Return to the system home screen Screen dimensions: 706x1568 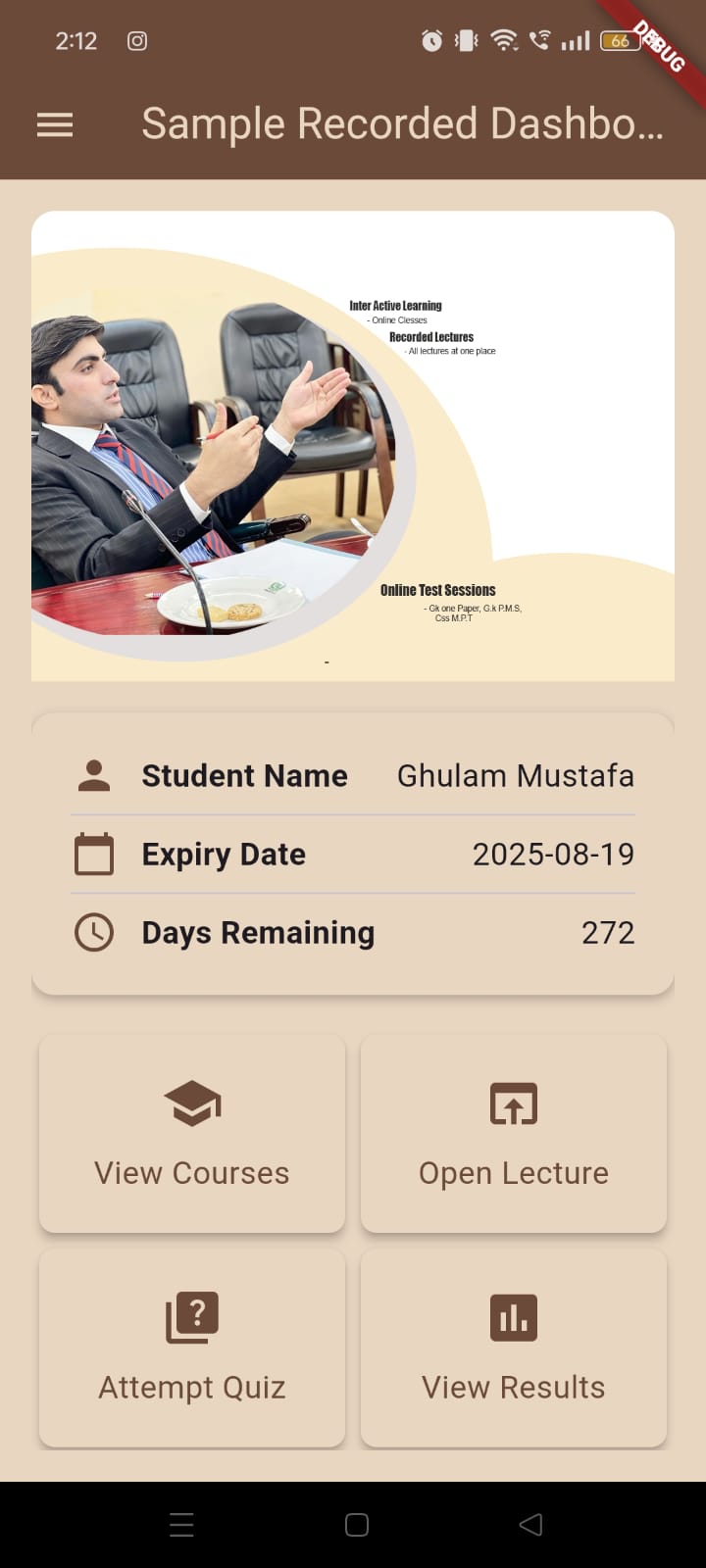click(357, 1524)
